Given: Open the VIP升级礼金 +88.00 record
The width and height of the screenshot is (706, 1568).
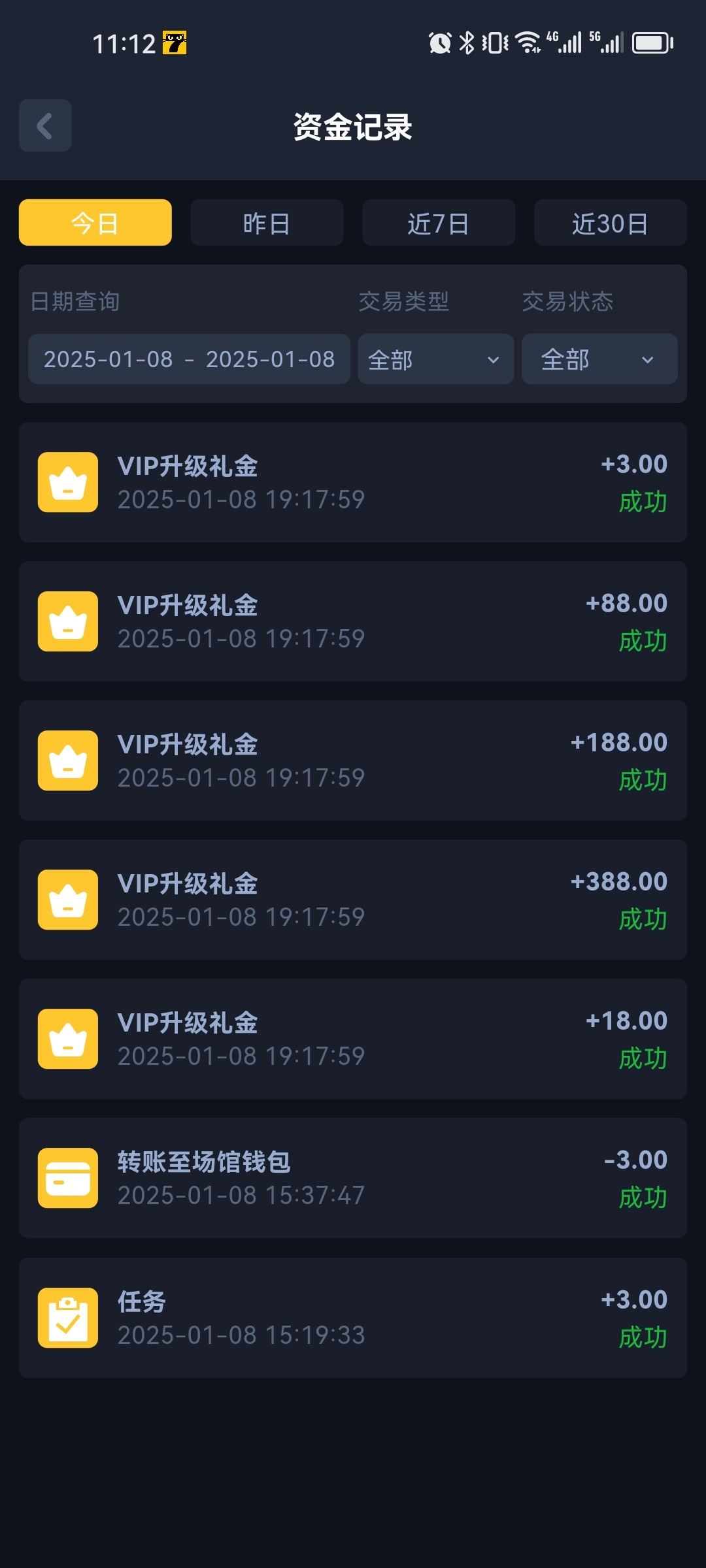Looking at the screenshot, I should [353, 621].
